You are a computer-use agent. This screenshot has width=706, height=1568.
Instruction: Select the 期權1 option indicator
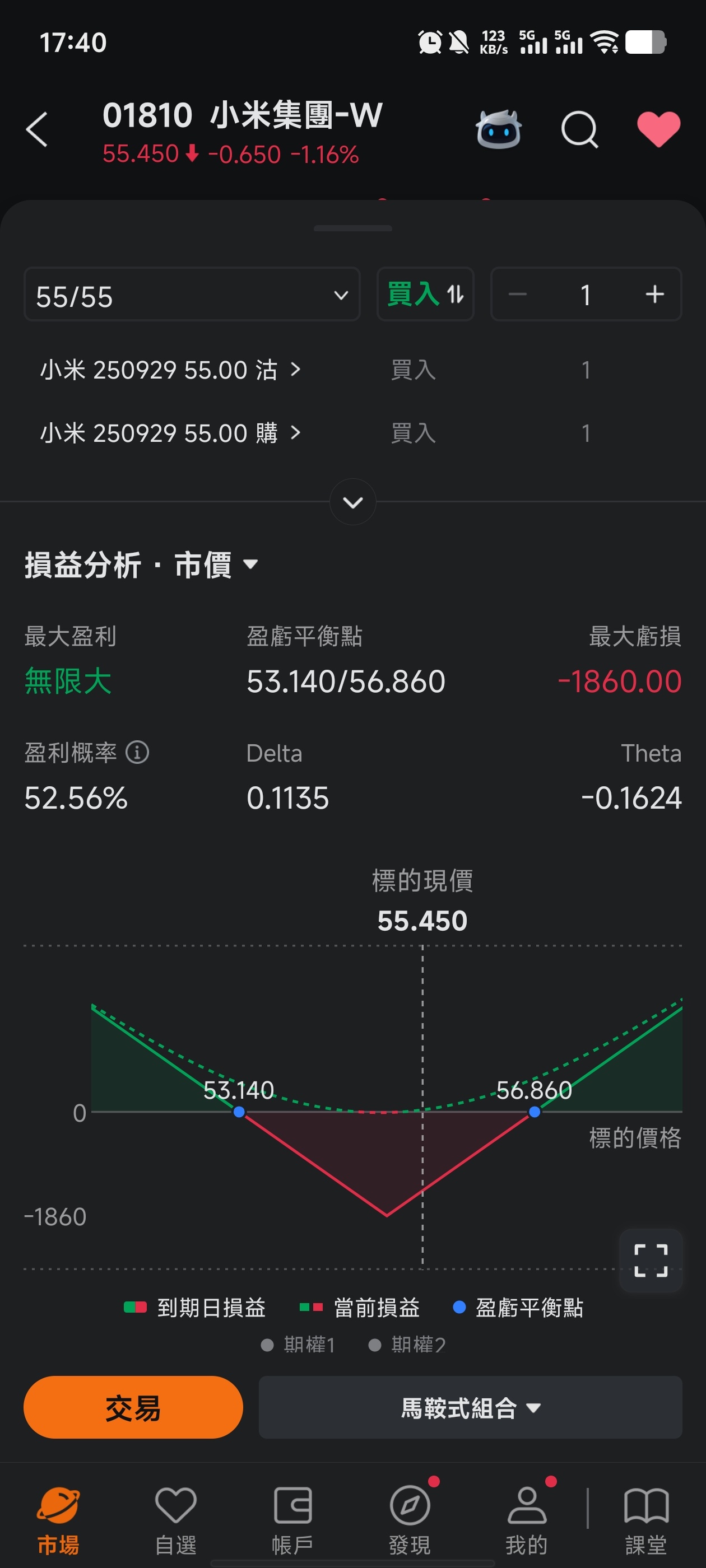[300, 1345]
